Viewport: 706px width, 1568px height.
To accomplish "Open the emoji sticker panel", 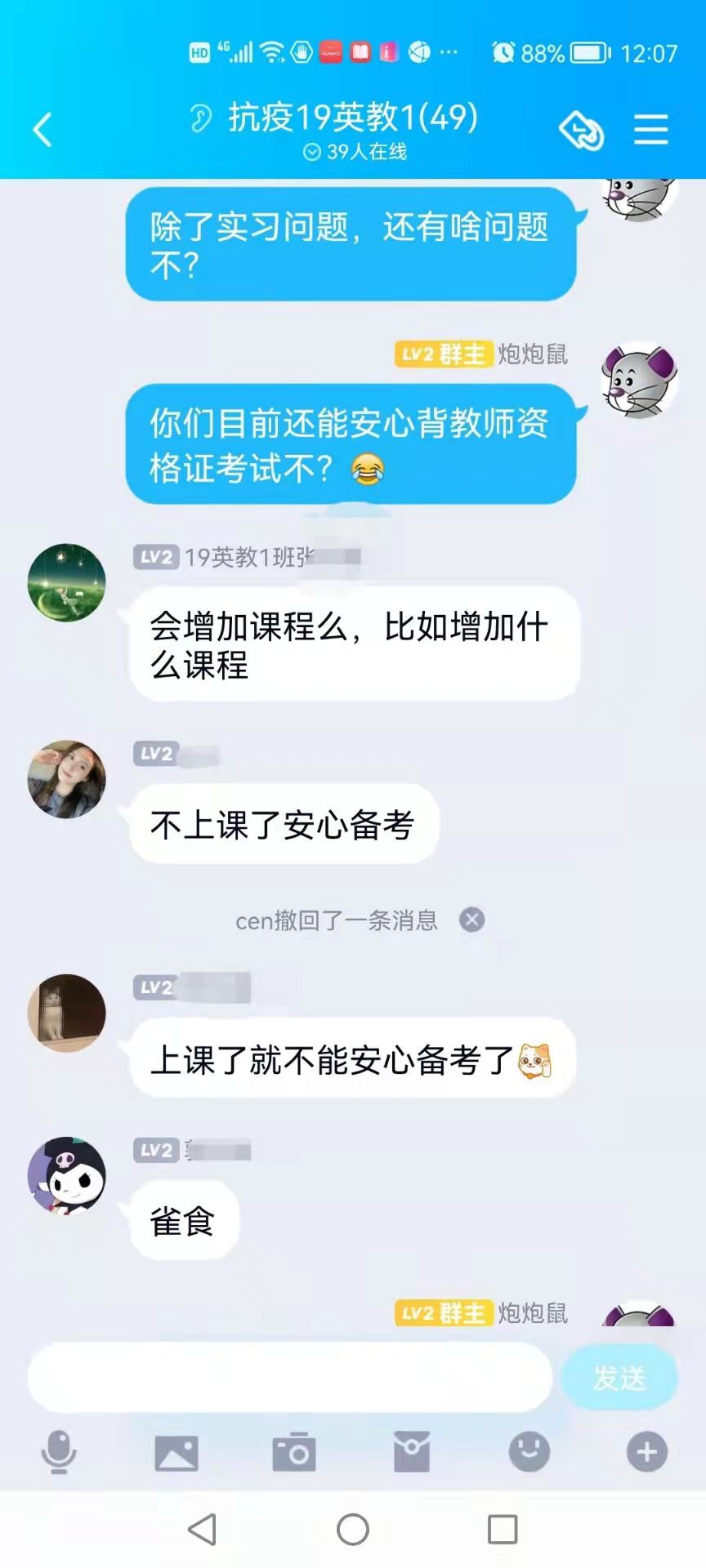I will [x=529, y=1453].
